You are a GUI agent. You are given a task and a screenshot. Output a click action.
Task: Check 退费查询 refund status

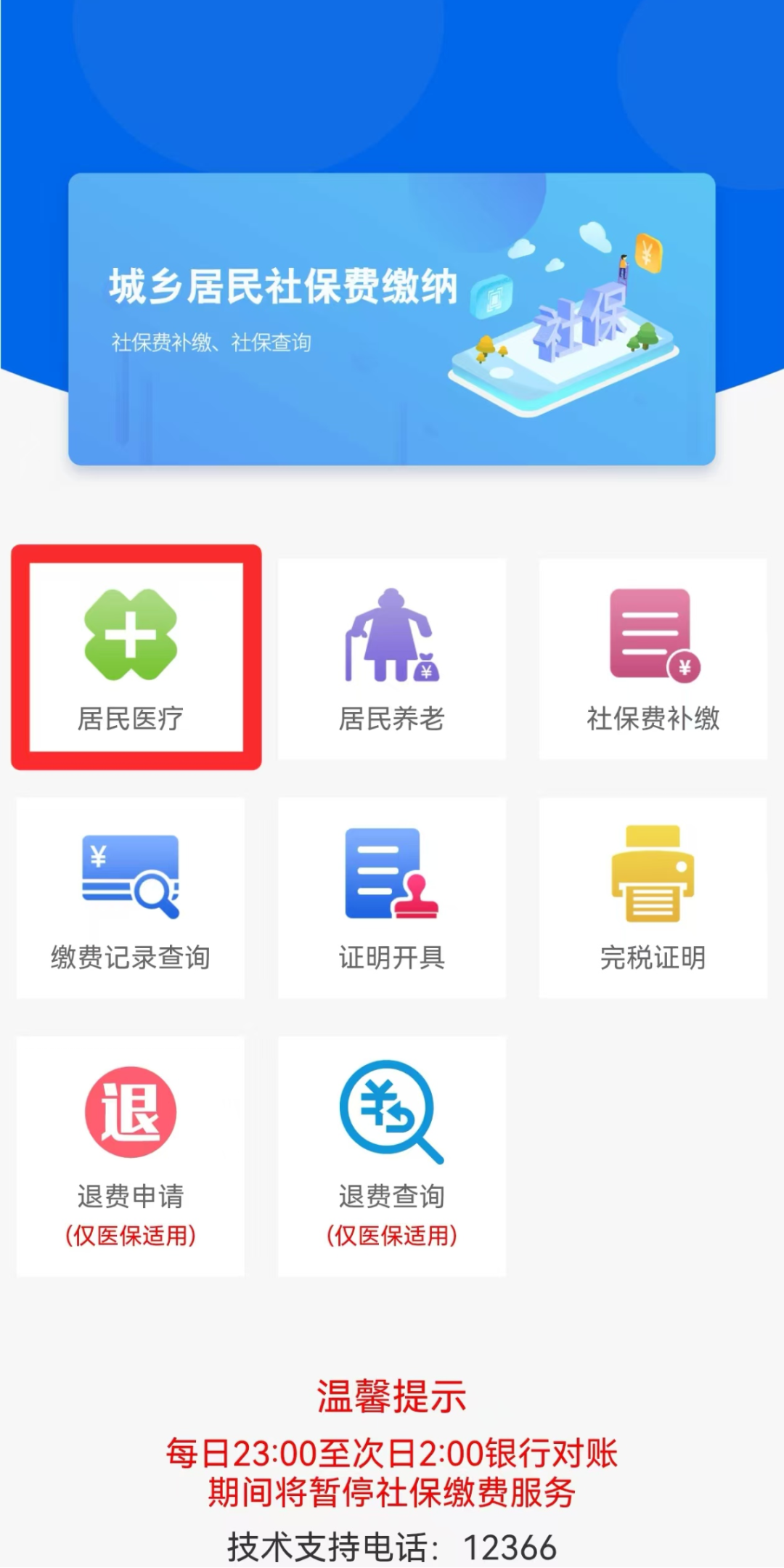point(392,1156)
